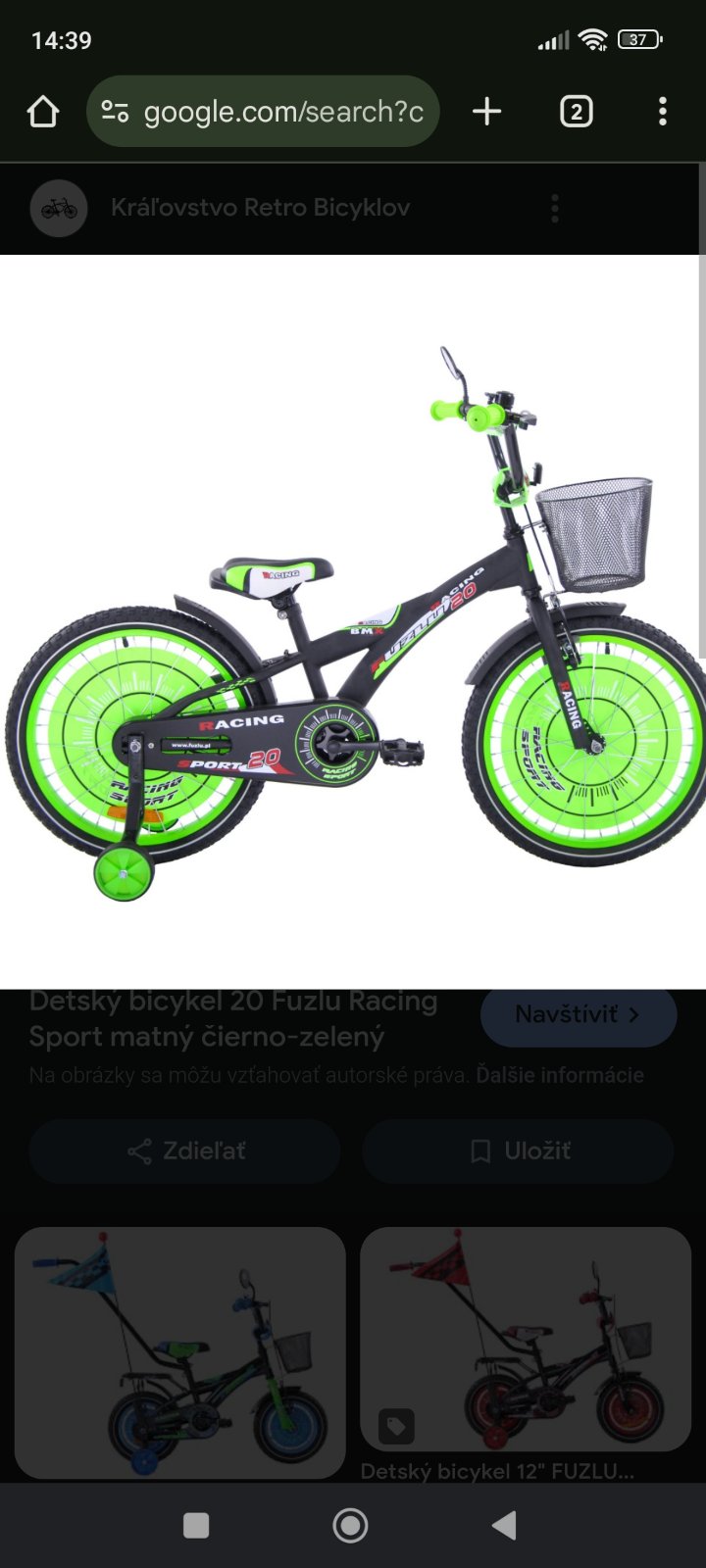Open the Chrome overflow menu
The height and width of the screenshot is (1568, 706).
[x=663, y=112]
